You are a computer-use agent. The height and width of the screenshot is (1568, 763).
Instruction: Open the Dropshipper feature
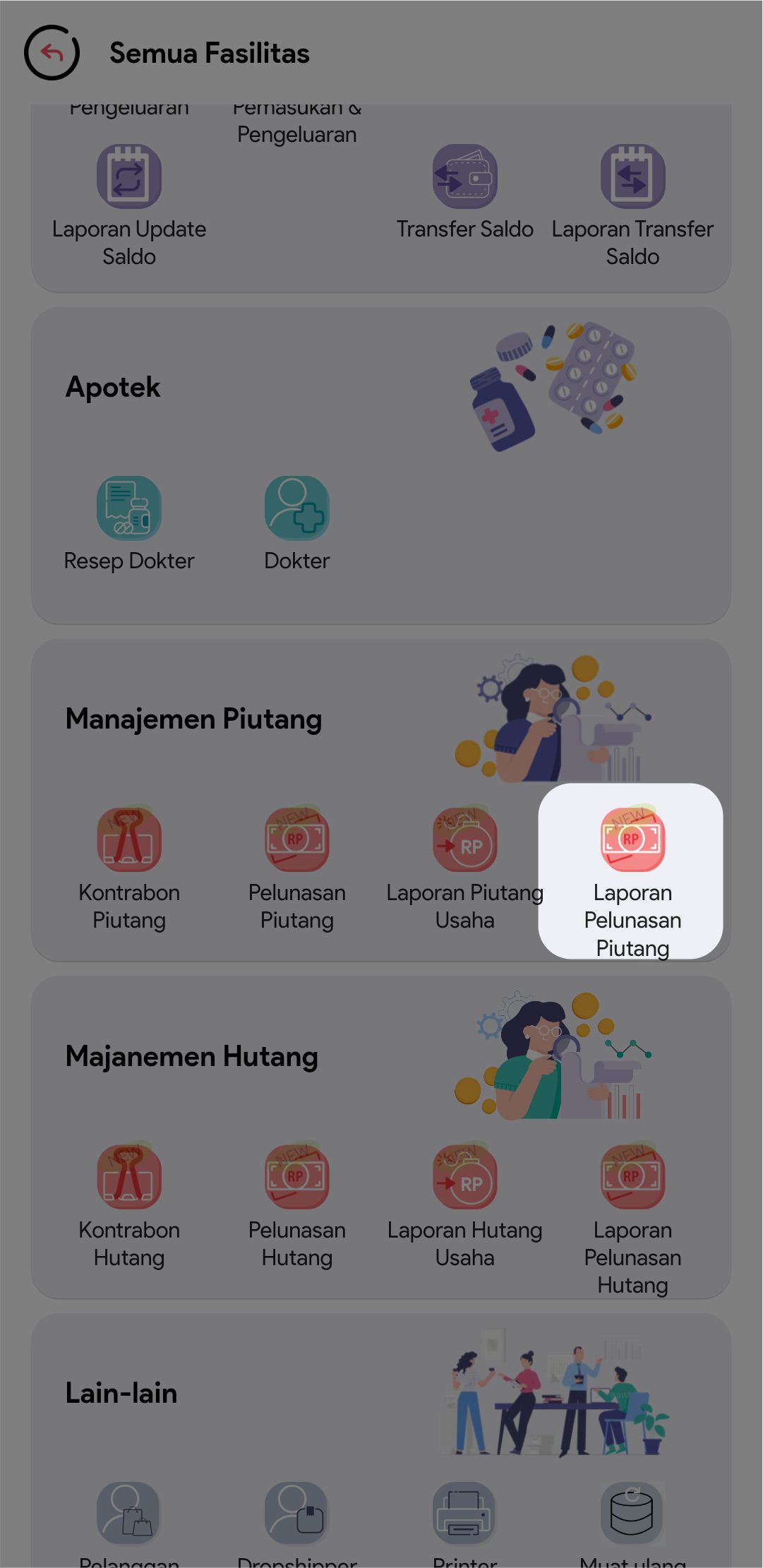coord(297,1513)
